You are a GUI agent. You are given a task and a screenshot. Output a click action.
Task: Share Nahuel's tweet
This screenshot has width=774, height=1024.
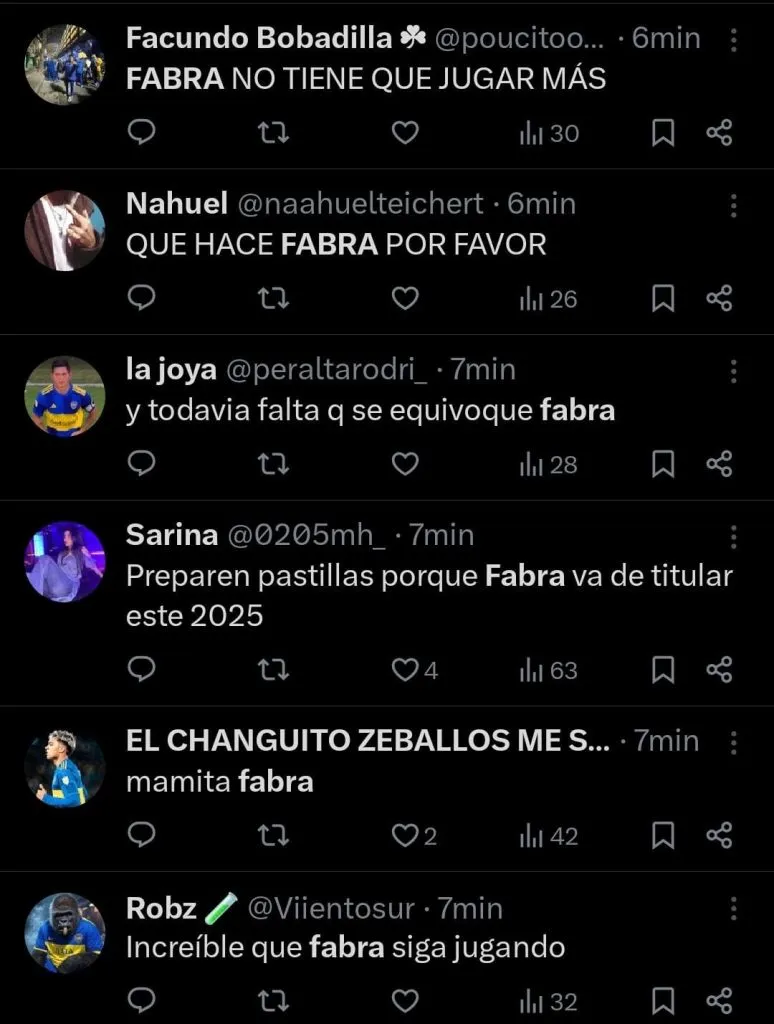[x=719, y=298]
